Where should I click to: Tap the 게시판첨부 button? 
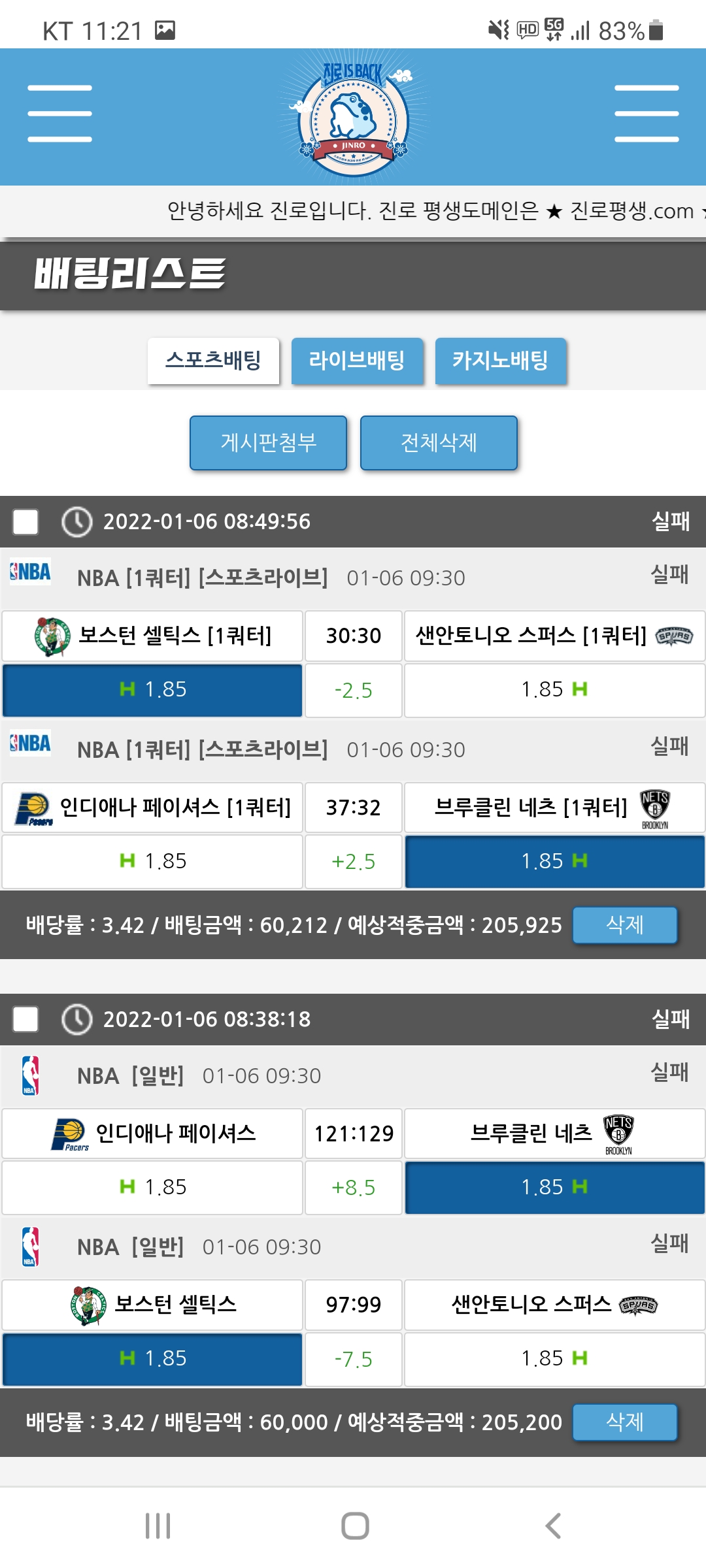tap(268, 443)
